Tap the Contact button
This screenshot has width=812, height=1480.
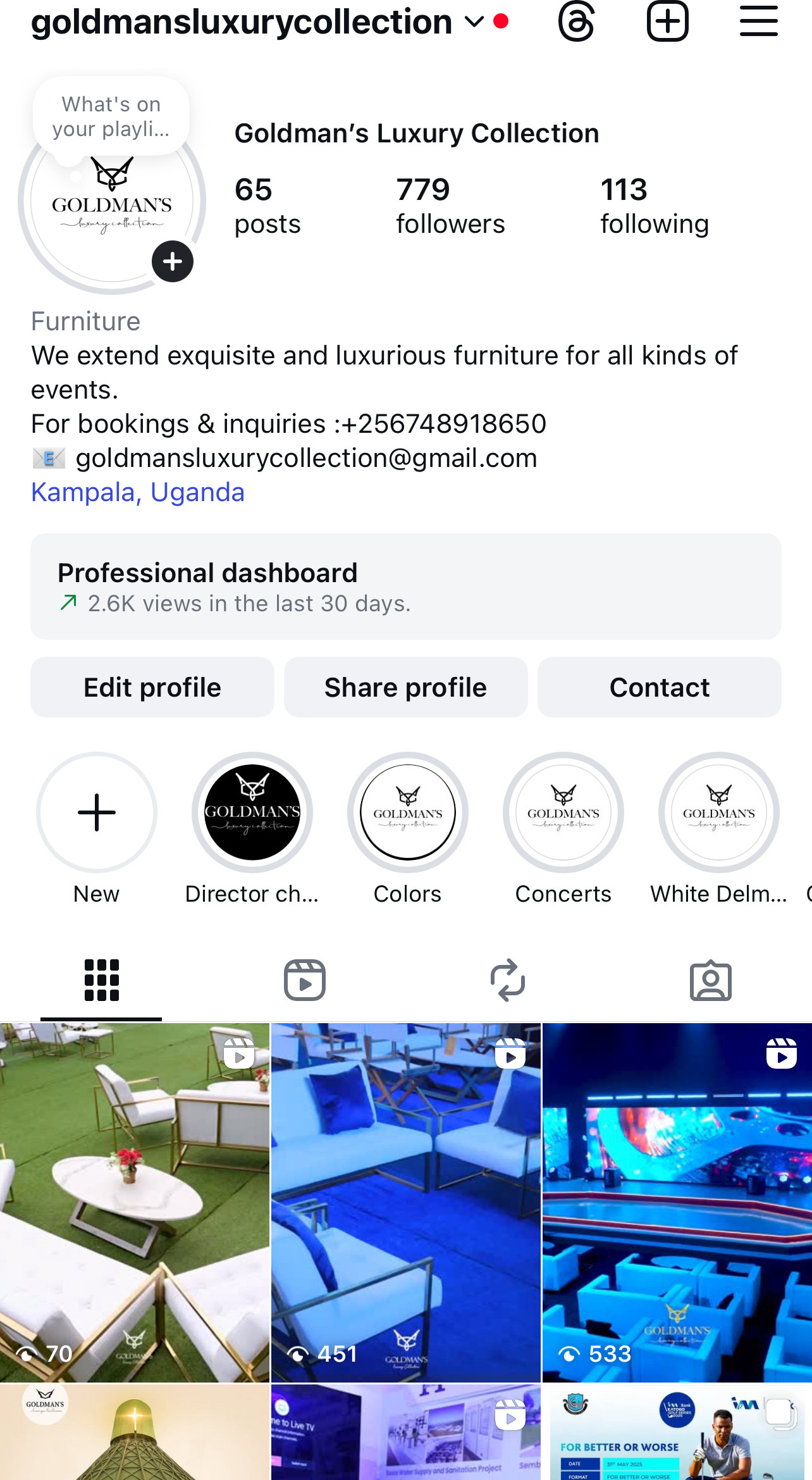coord(659,687)
